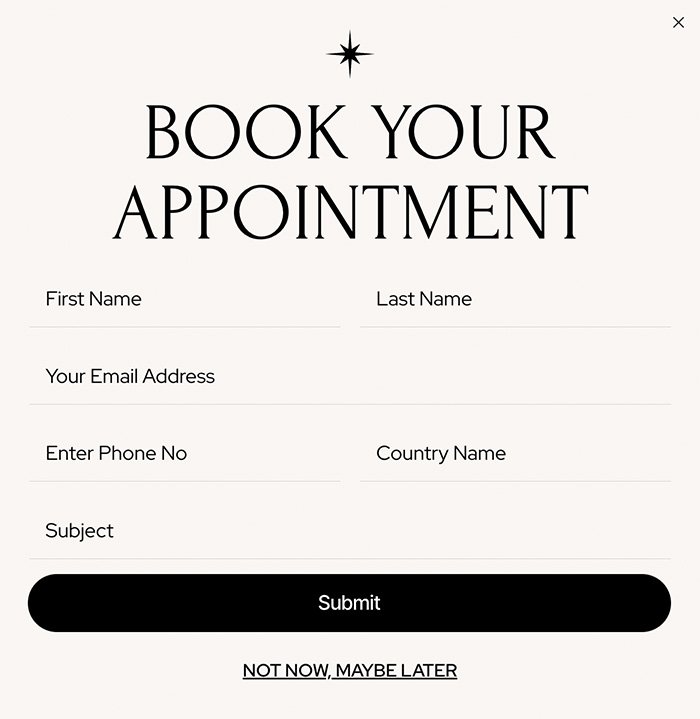Close the appointment booking popup

click(678, 22)
